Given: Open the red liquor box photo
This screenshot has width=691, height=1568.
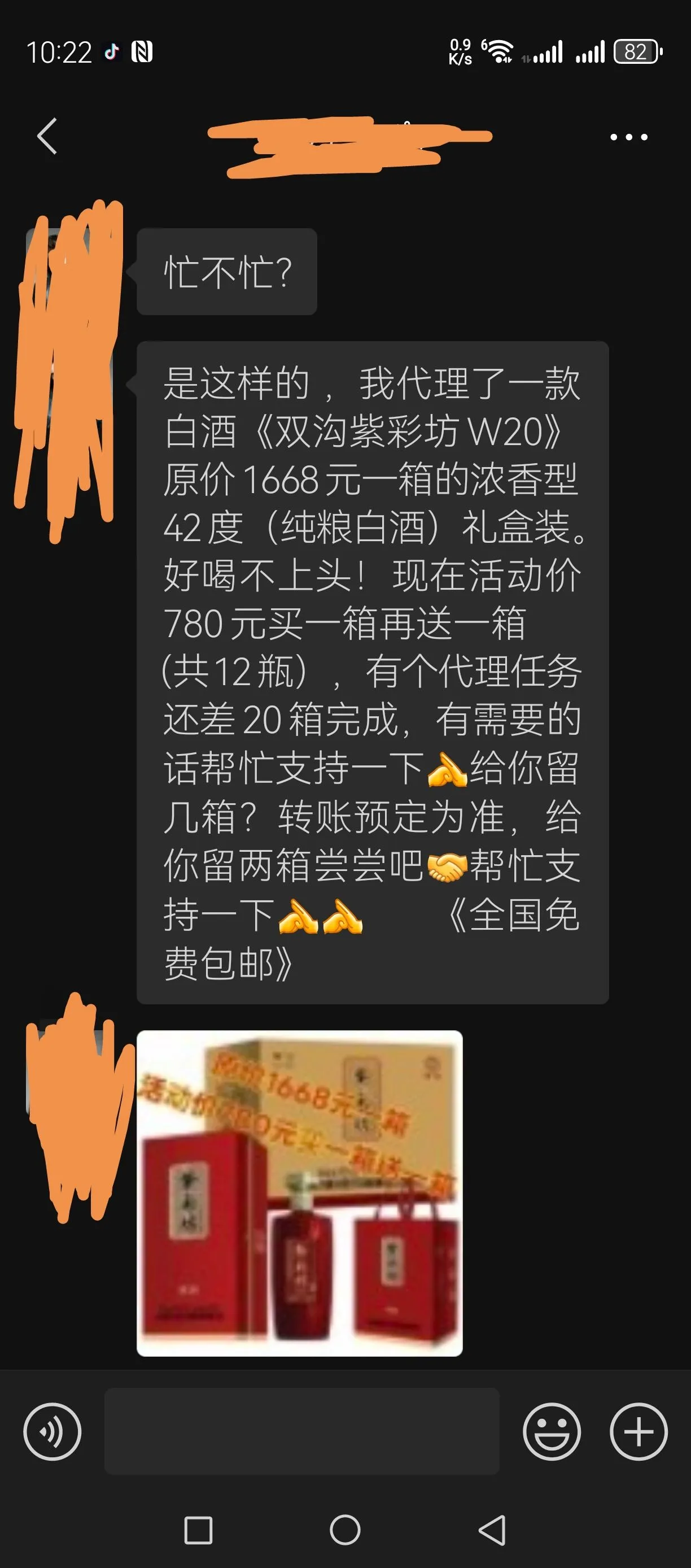Looking at the screenshot, I should [x=299, y=1193].
